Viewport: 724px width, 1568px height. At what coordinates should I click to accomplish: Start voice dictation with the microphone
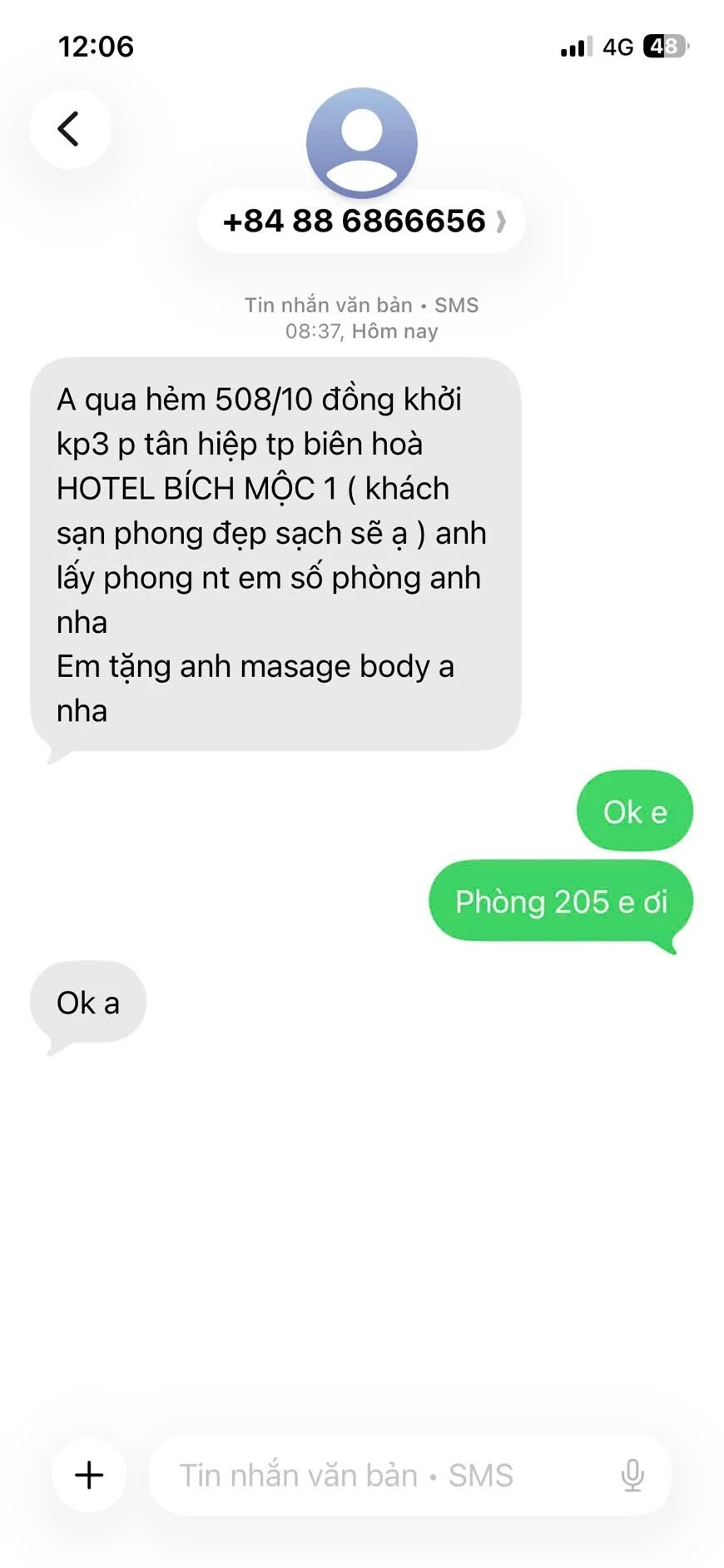pyautogui.click(x=632, y=1475)
